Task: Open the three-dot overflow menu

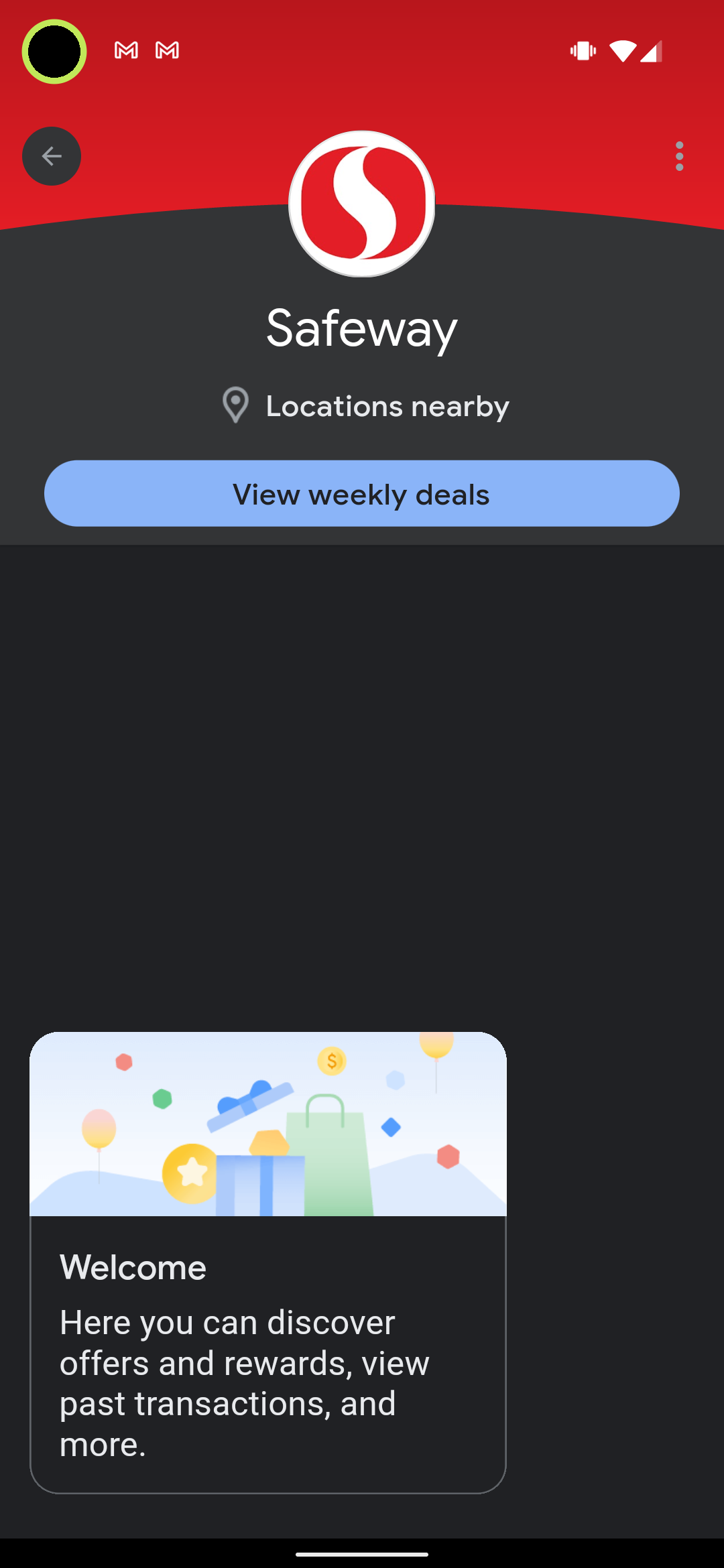Action: point(678,156)
